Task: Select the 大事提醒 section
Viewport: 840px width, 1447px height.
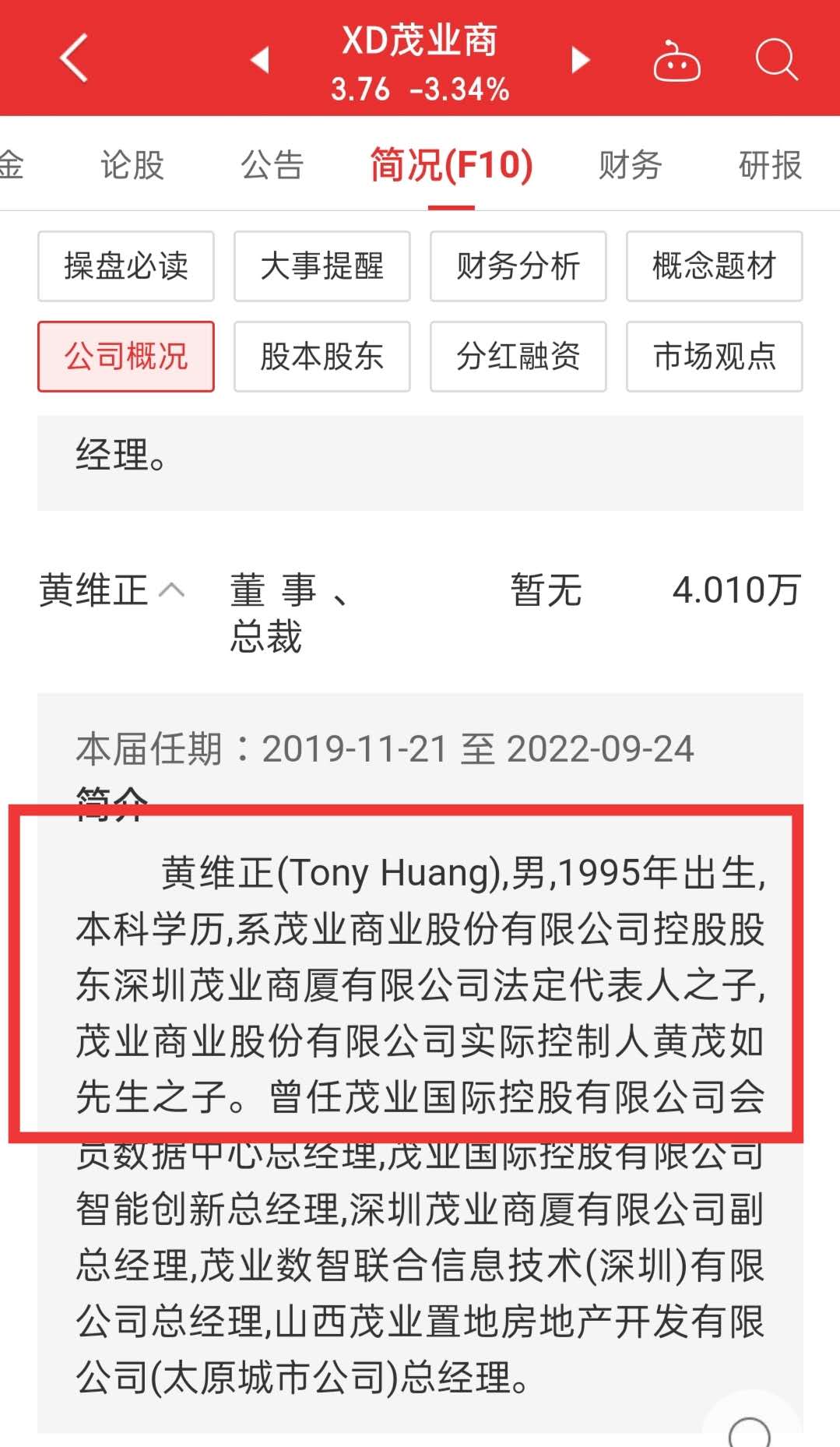Action: tap(322, 266)
